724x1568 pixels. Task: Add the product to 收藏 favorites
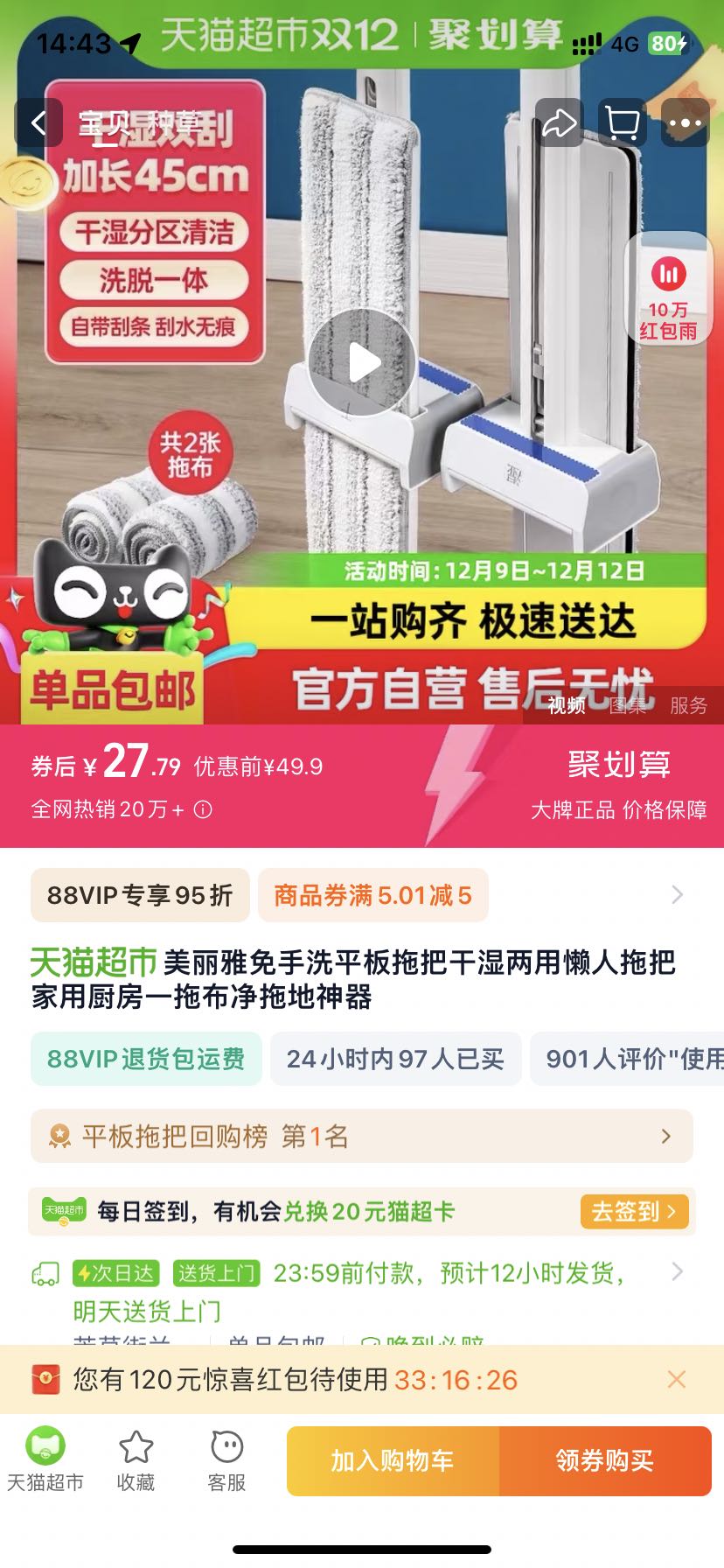click(x=136, y=1459)
